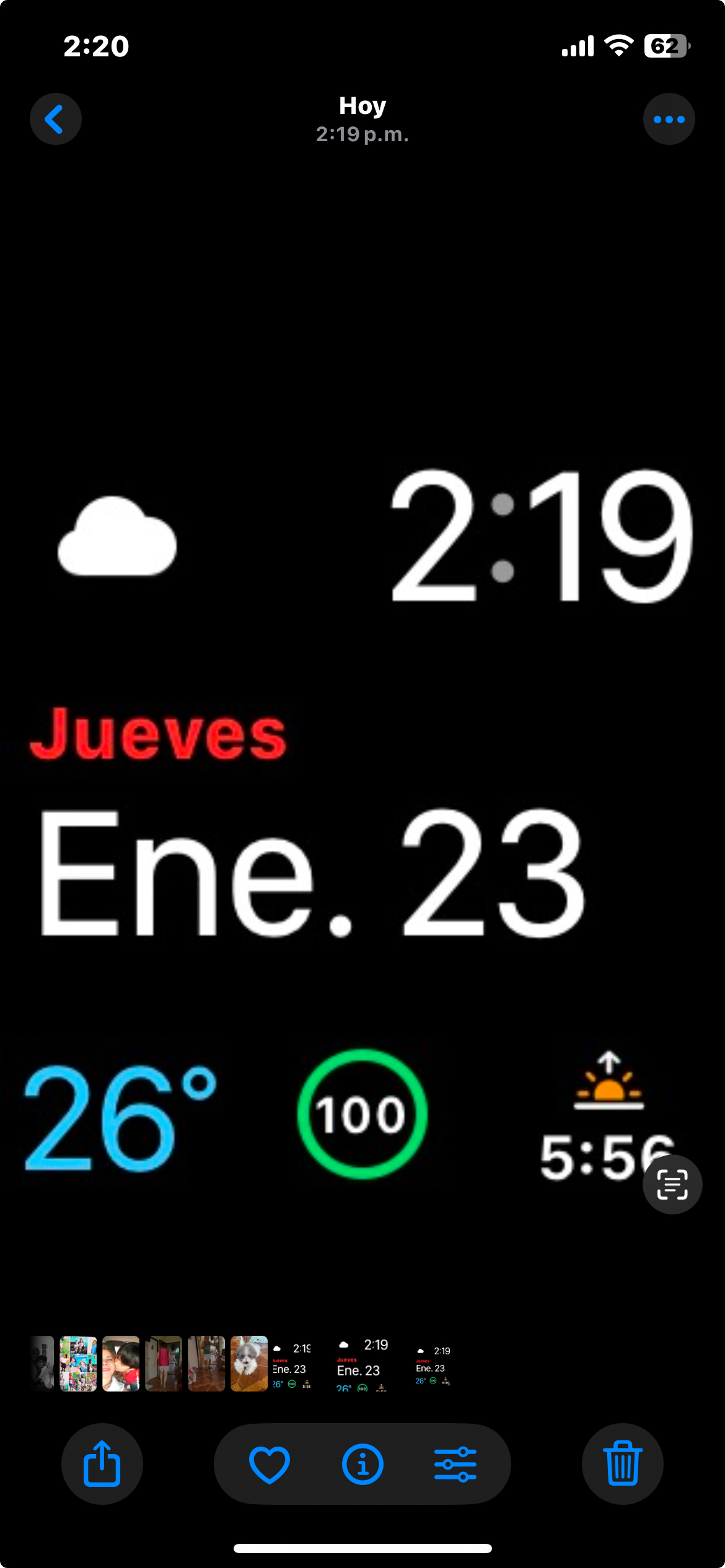Open the three-dot more options menu
The image size is (725, 1568).
pyautogui.click(x=669, y=119)
